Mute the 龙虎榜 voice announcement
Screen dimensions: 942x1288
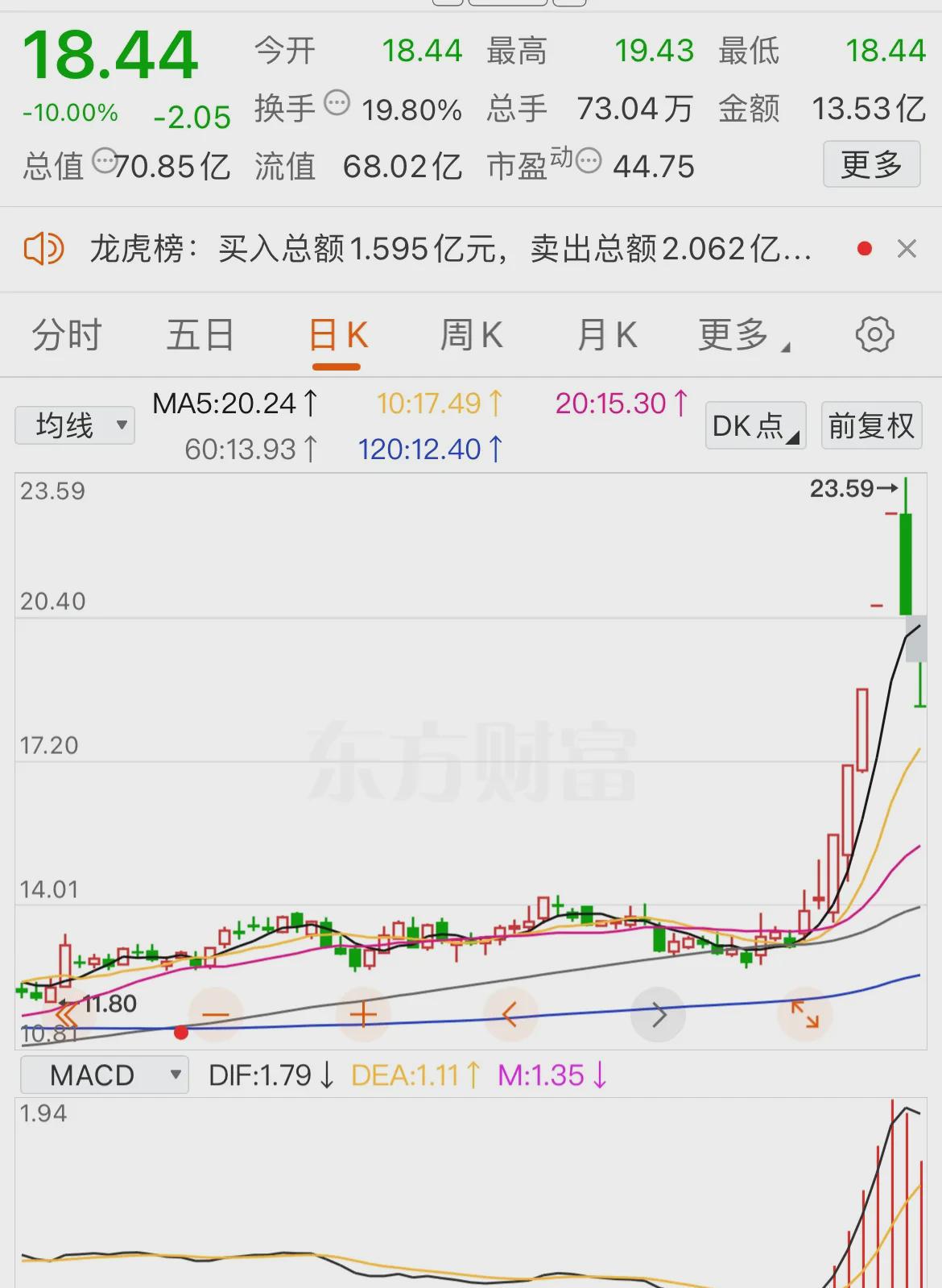(x=46, y=249)
